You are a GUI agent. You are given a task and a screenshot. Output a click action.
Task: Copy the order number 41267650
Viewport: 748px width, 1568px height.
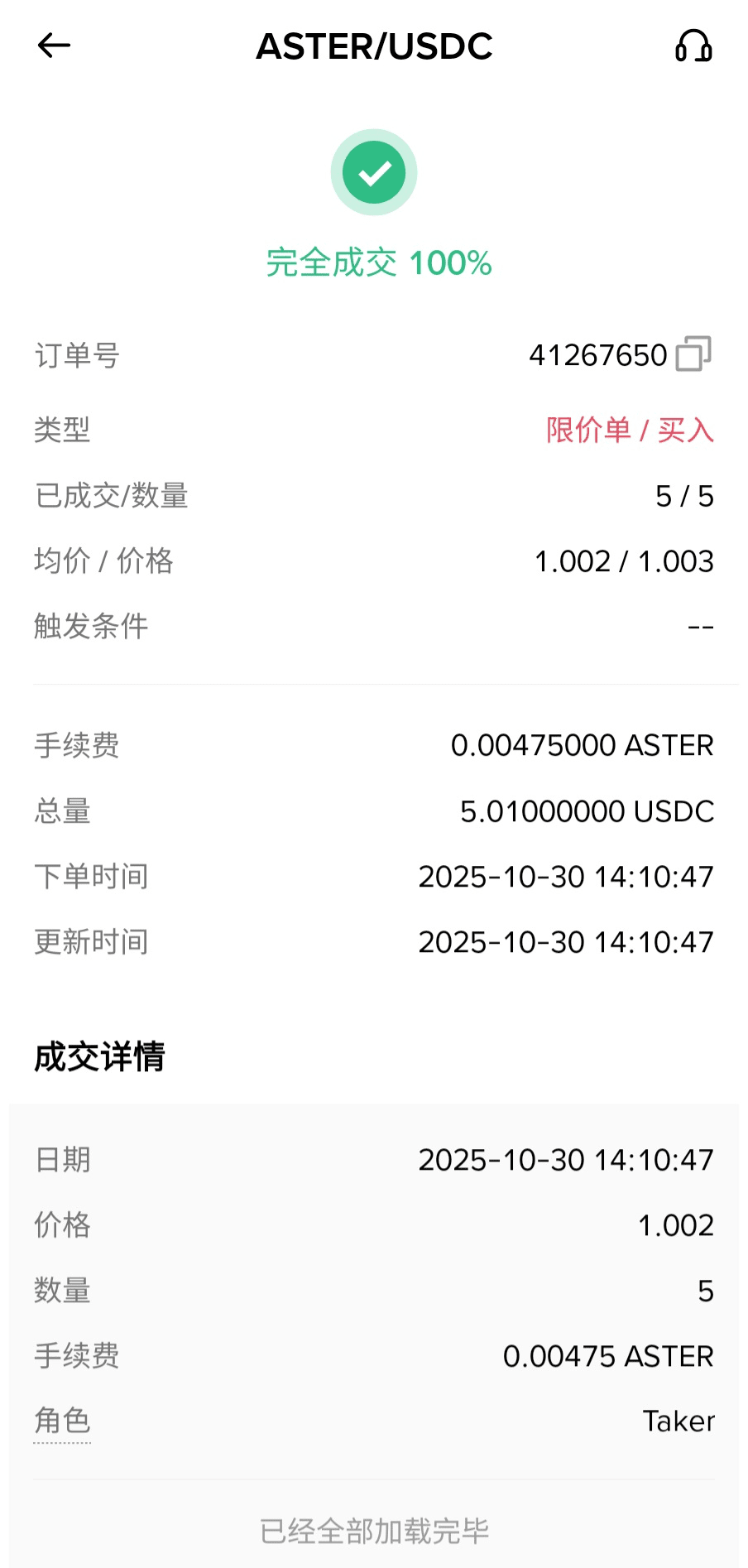point(693,354)
